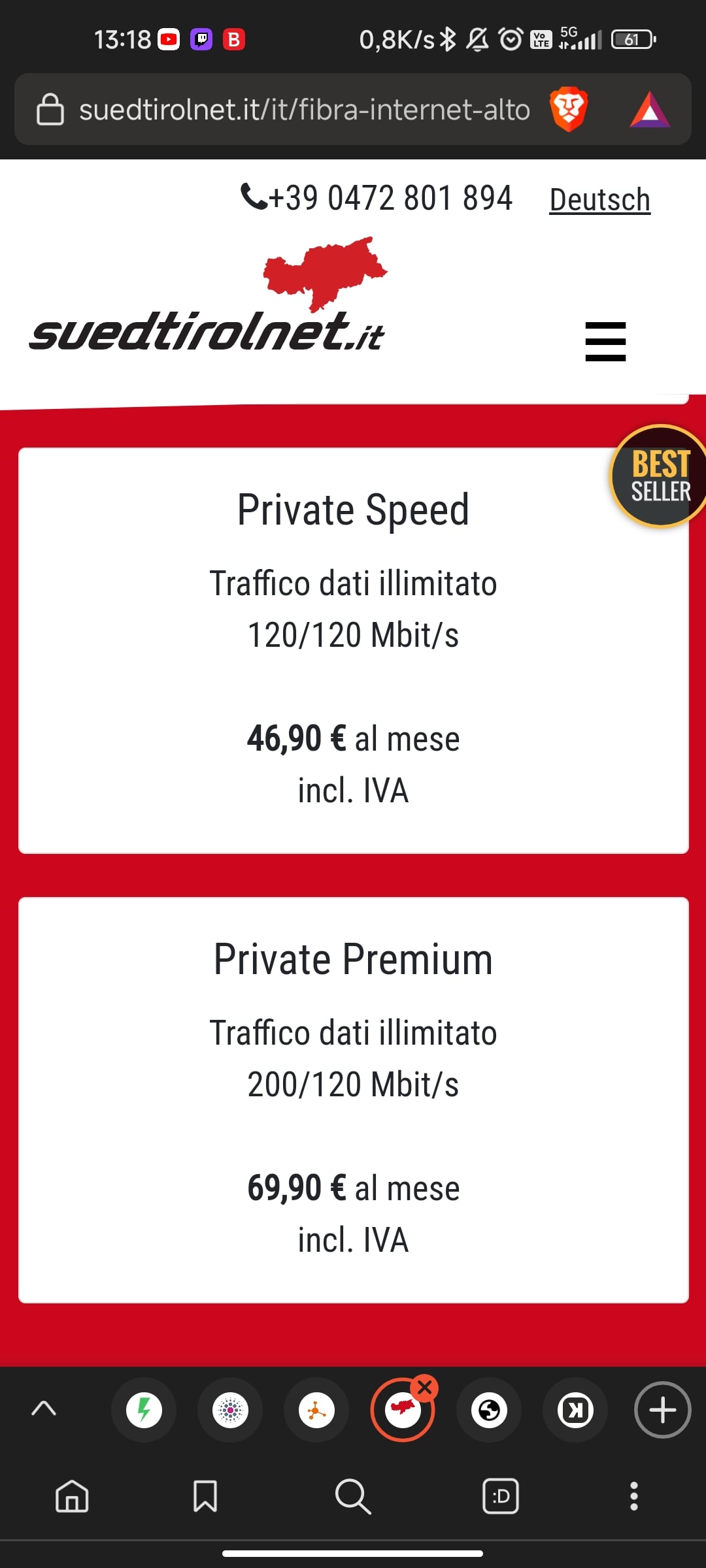Open the bookmark icon in the bottom toolbar

pyautogui.click(x=205, y=1496)
